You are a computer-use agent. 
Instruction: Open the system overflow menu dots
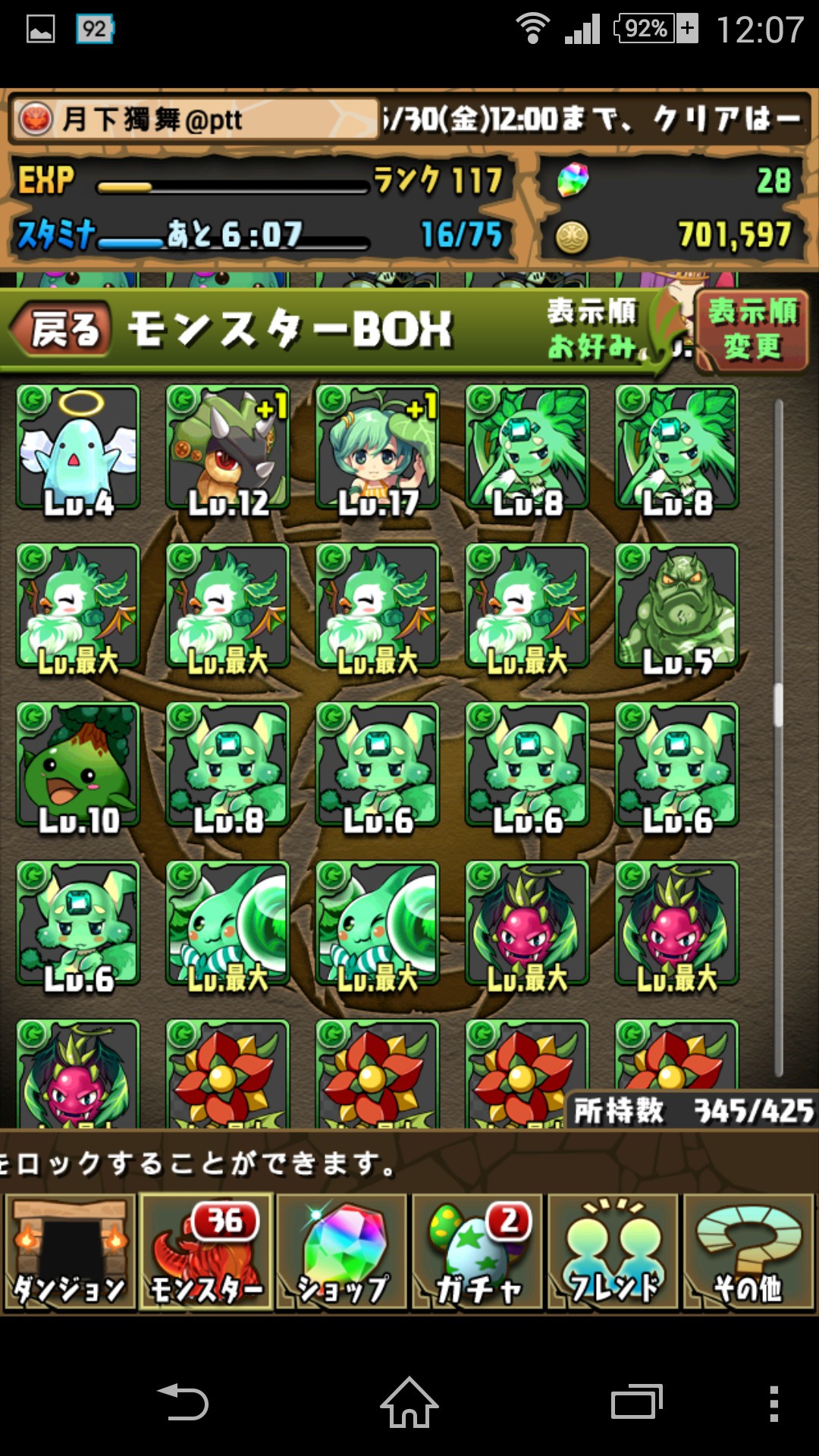tap(773, 1403)
